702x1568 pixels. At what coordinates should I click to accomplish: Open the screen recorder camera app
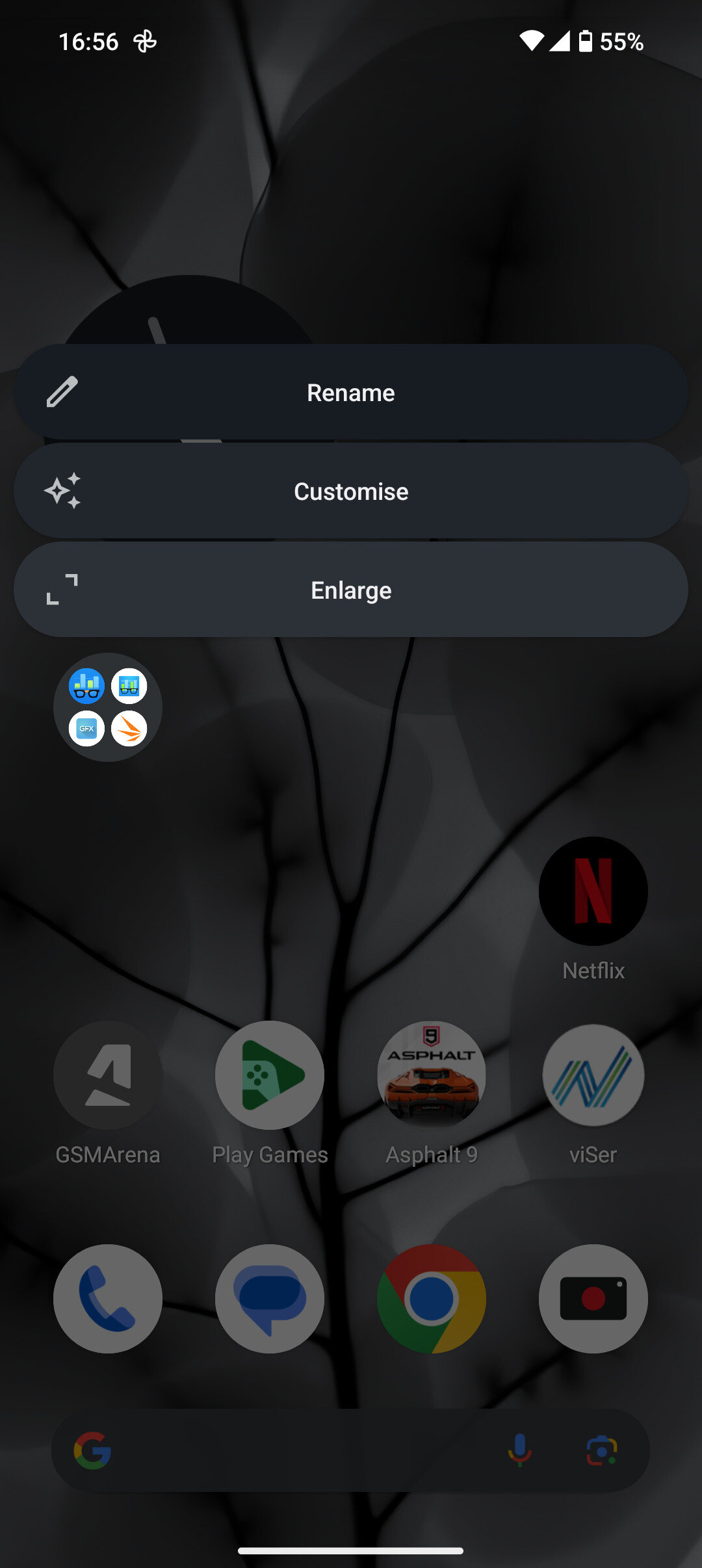tap(593, 1299)
